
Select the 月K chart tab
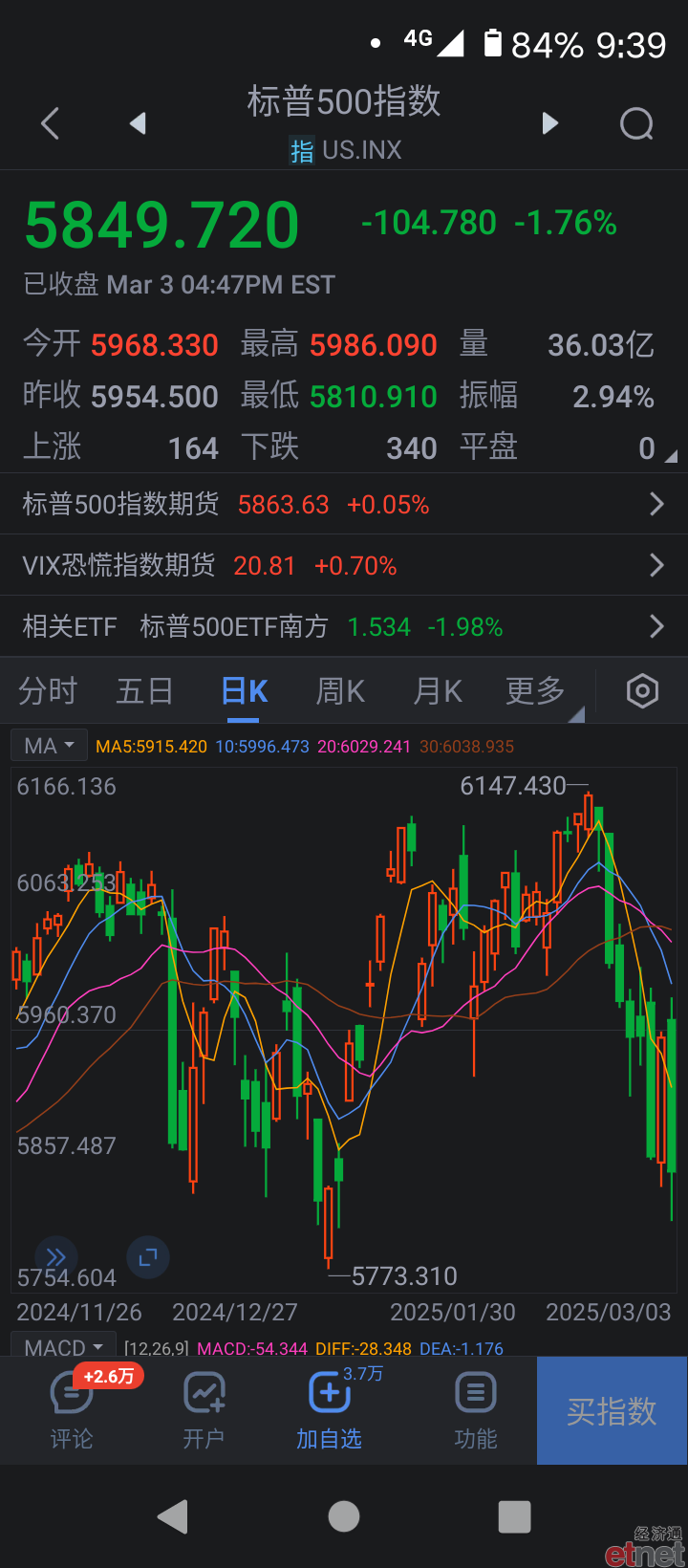coord(438,690)
